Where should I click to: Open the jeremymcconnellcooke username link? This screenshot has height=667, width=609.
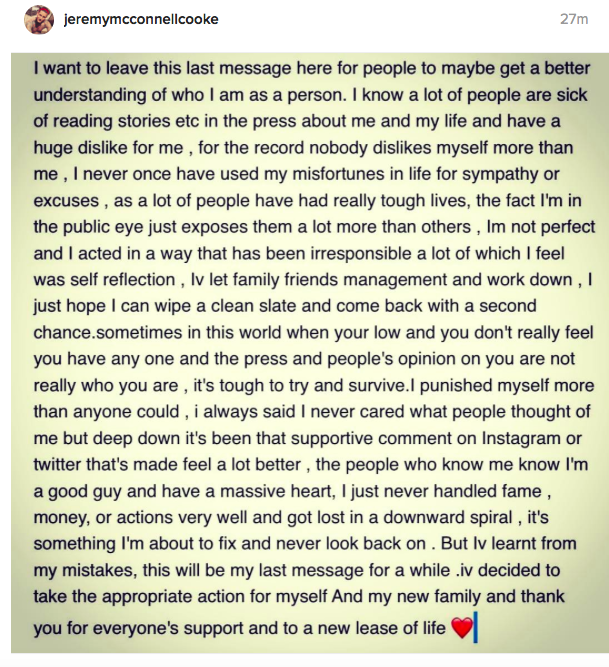tap(140, 20)
